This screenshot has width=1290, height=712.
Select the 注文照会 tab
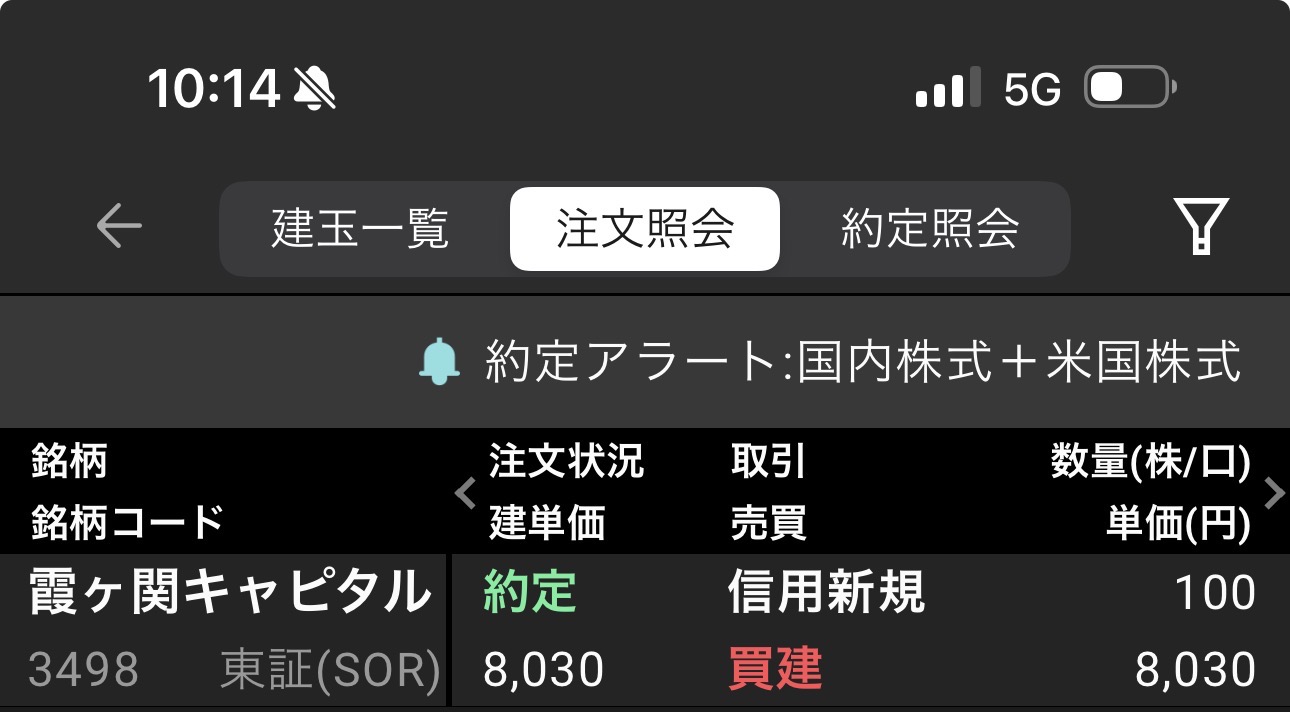(645, 229)
